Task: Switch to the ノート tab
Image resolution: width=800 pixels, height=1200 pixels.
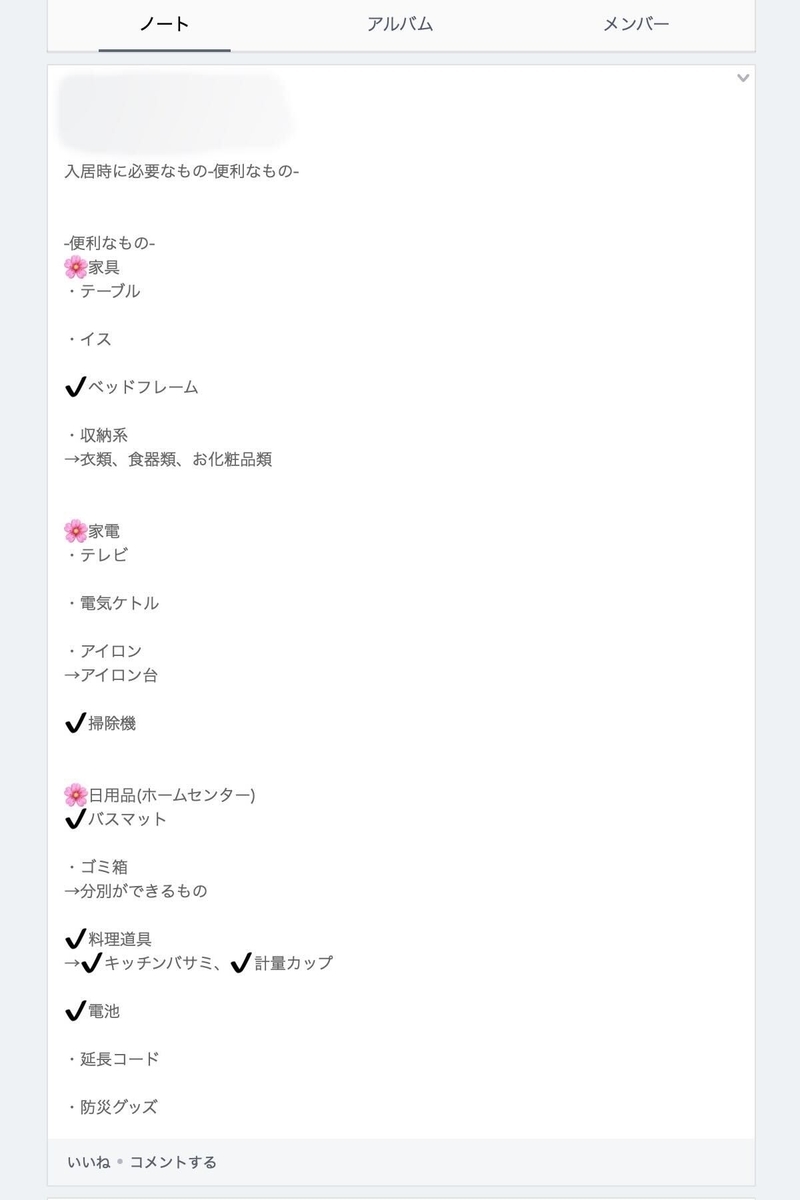Action: [x=164, y=25]
